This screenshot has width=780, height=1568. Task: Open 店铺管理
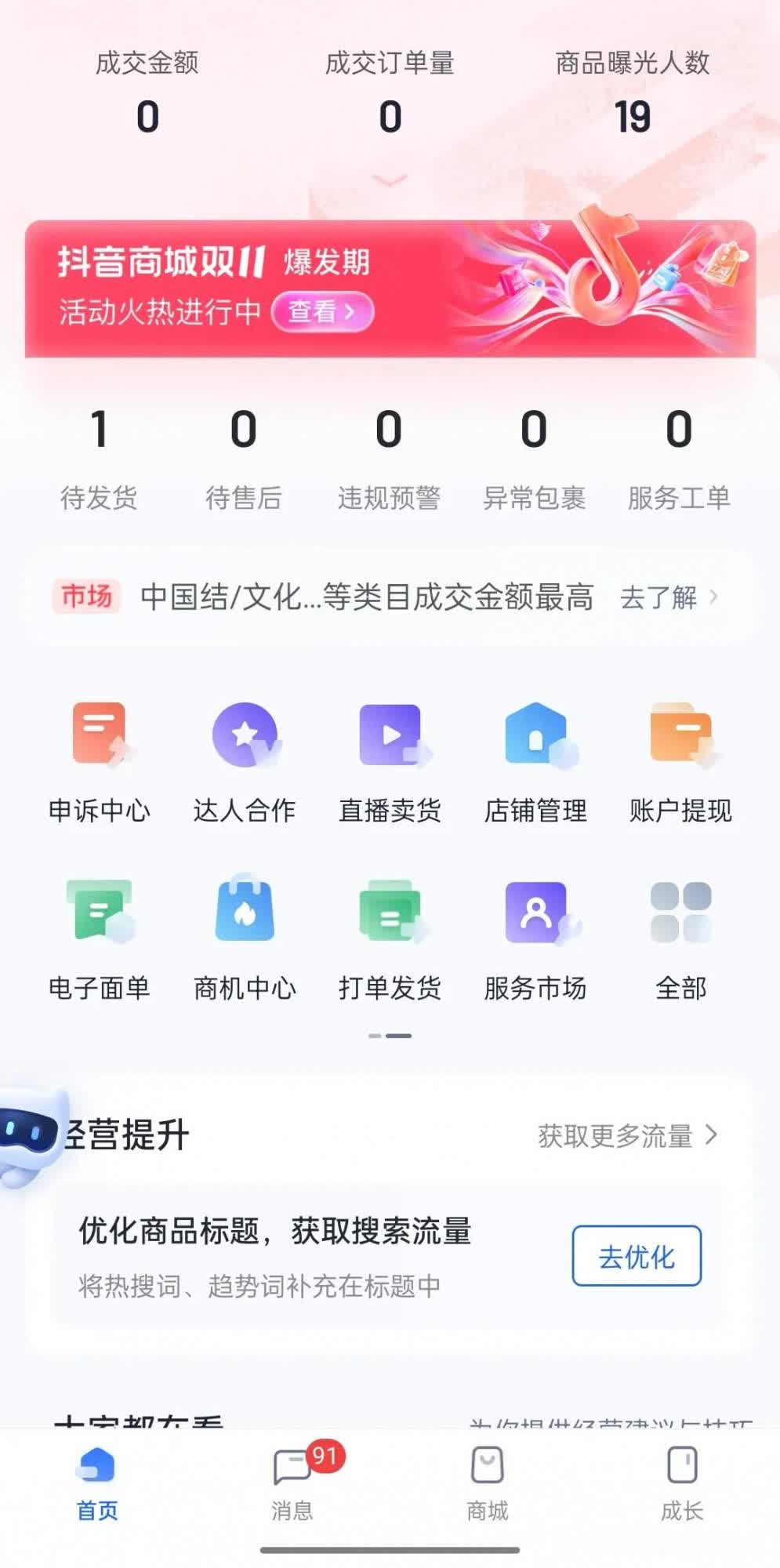click(x=535, y=761)
